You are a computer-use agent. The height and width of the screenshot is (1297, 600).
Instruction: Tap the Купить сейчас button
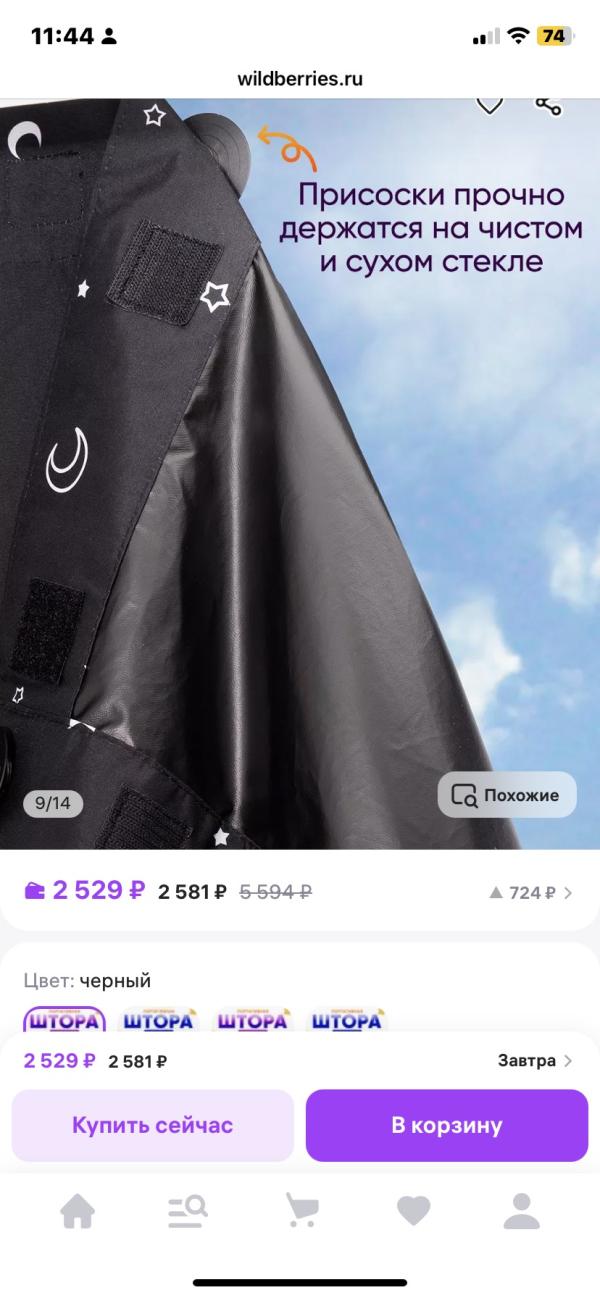152,1125
